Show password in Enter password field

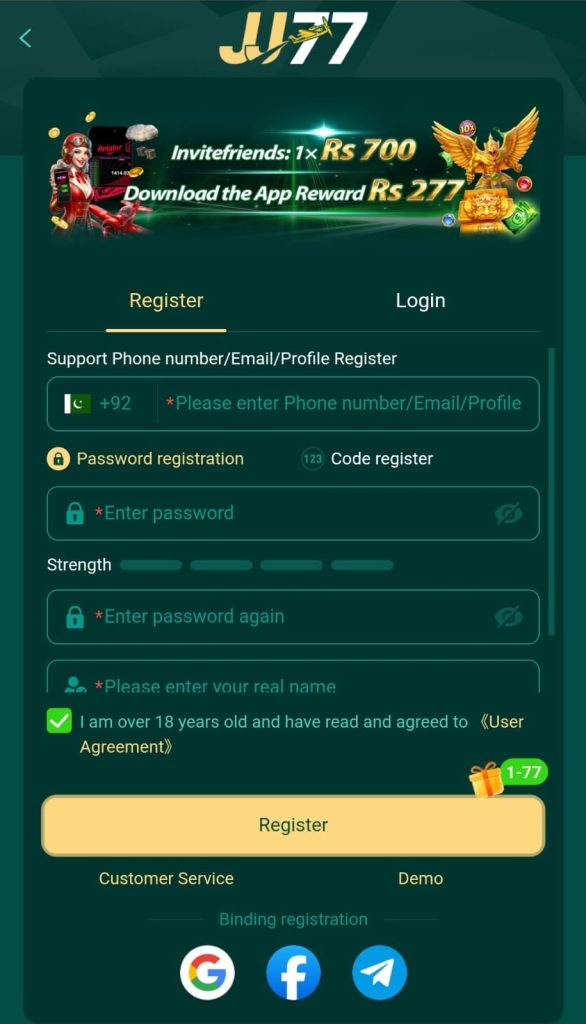point(508,514)
